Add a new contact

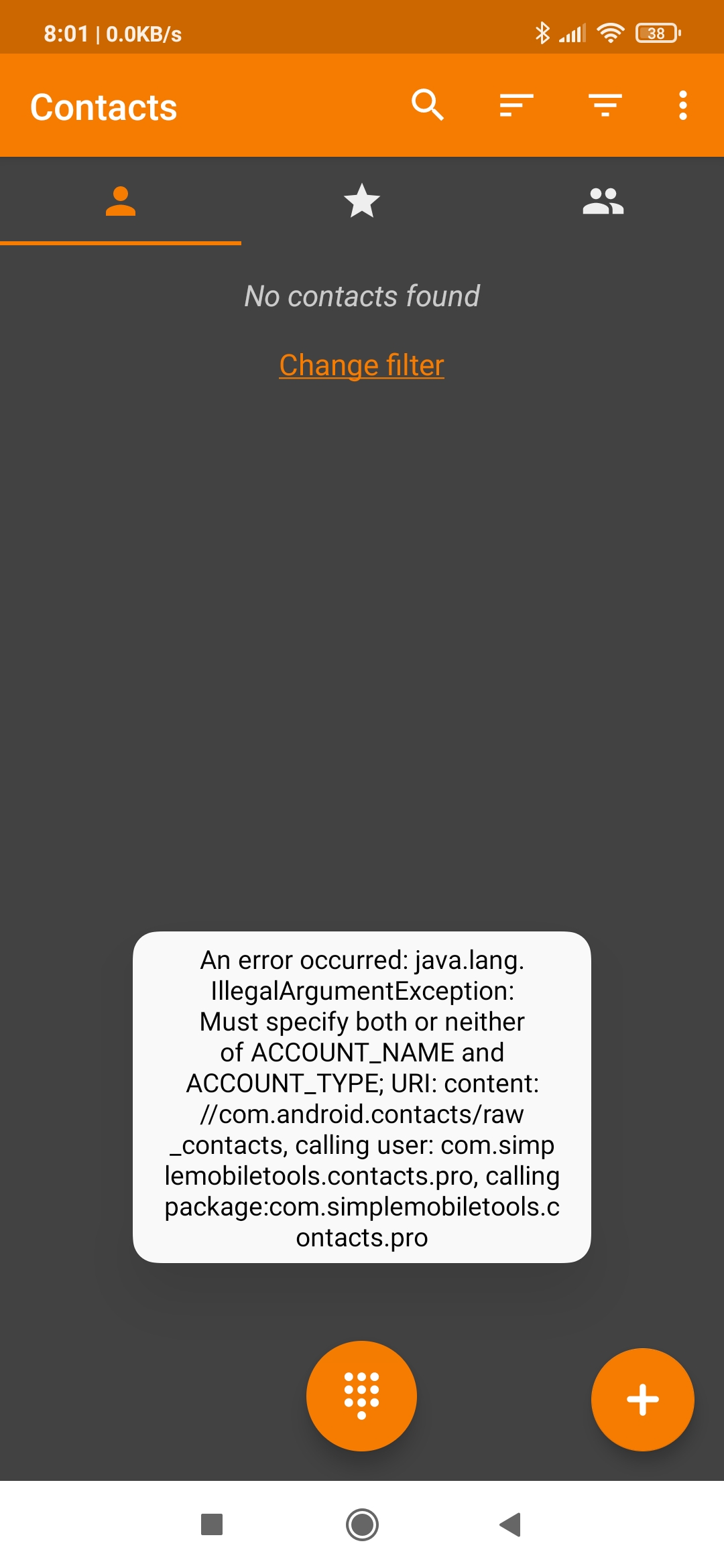coord(642,1399)
